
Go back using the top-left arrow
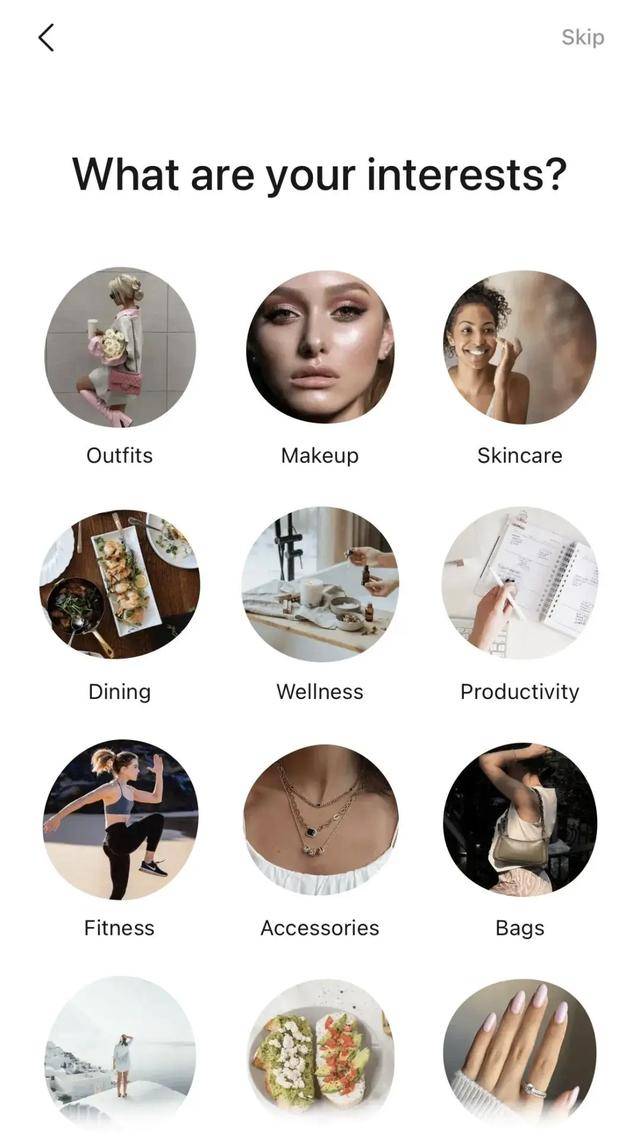[x=46, y=38]
